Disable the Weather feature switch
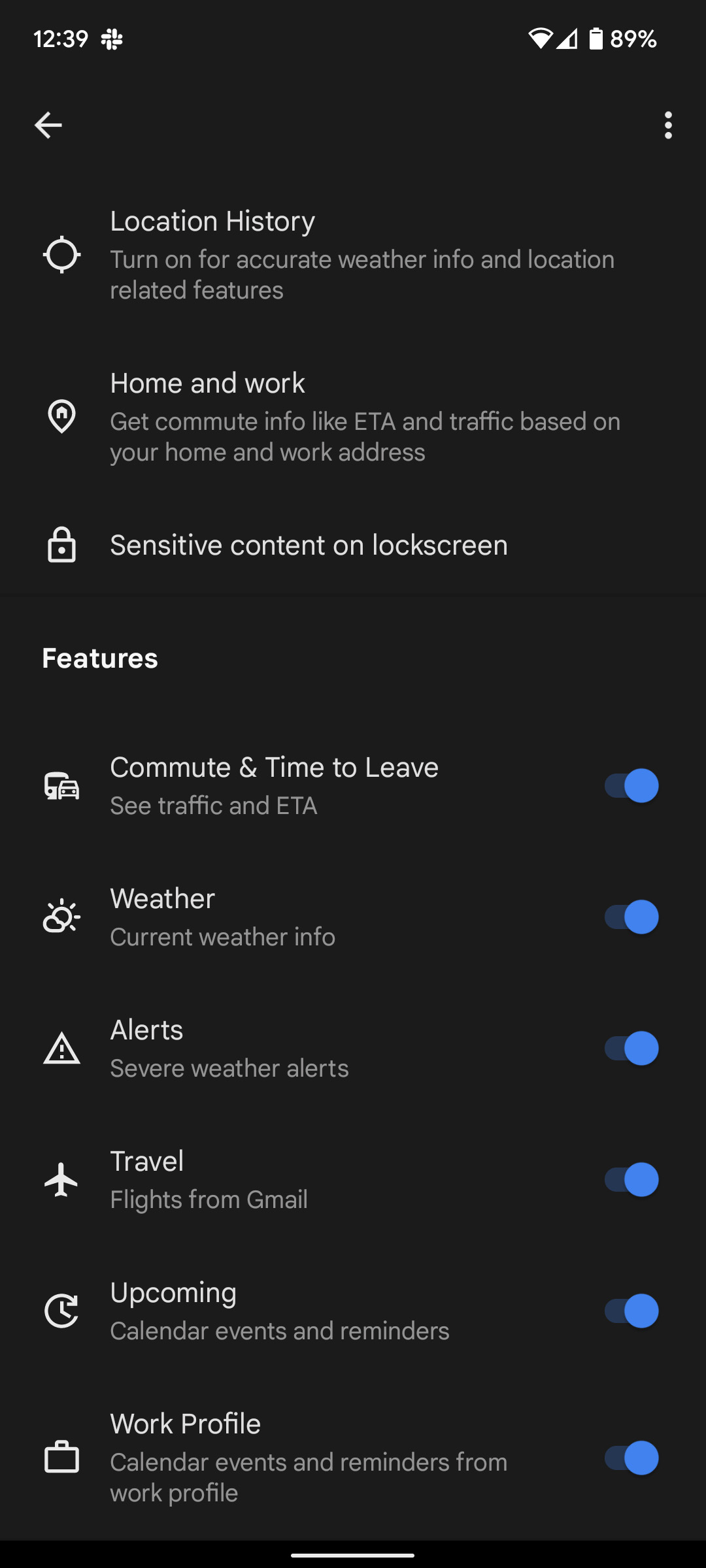The height and width of the screenshot is (1568, 706). click(x=631, y=917)
